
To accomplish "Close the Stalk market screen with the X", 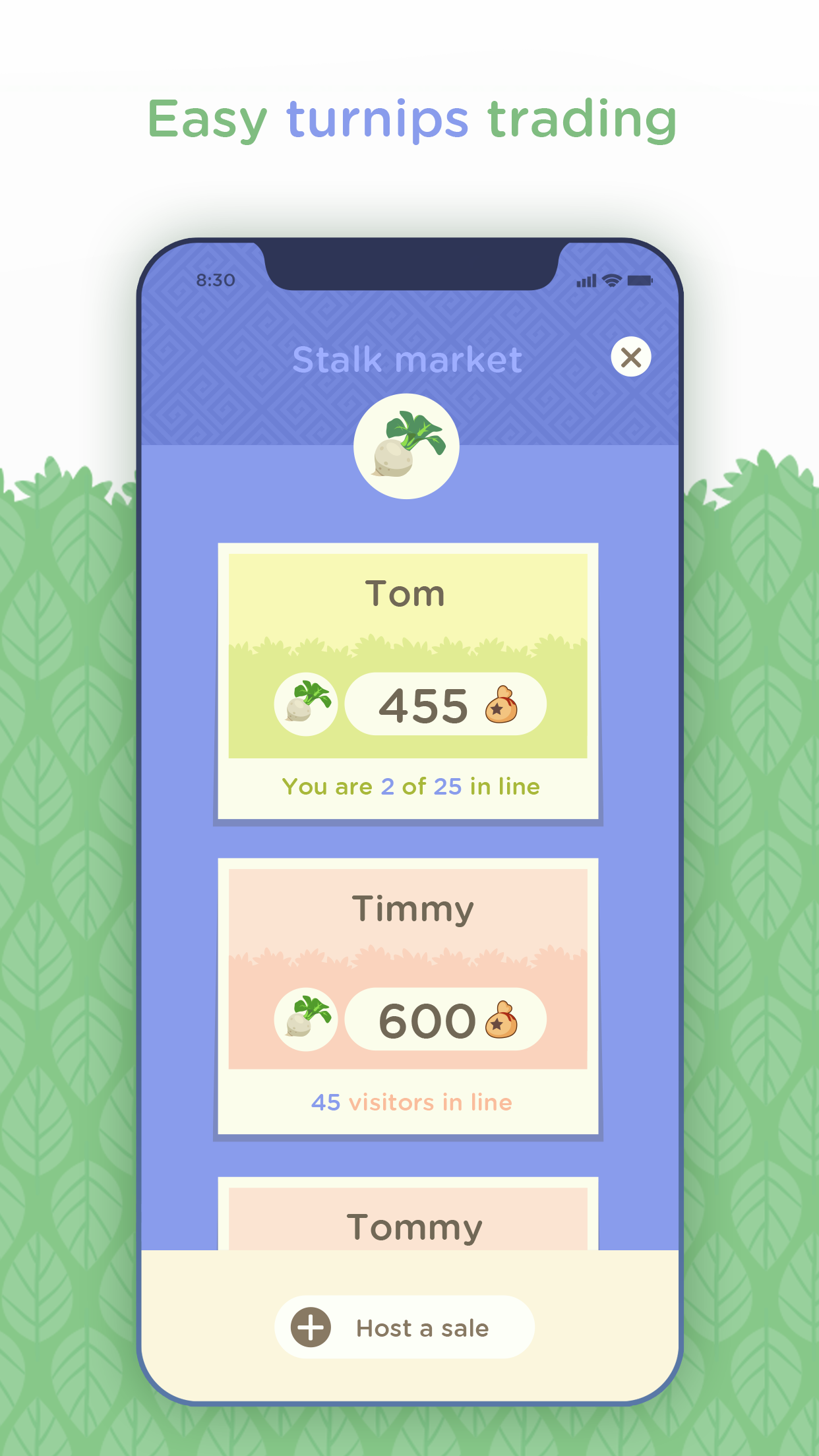I will [630, 357].
